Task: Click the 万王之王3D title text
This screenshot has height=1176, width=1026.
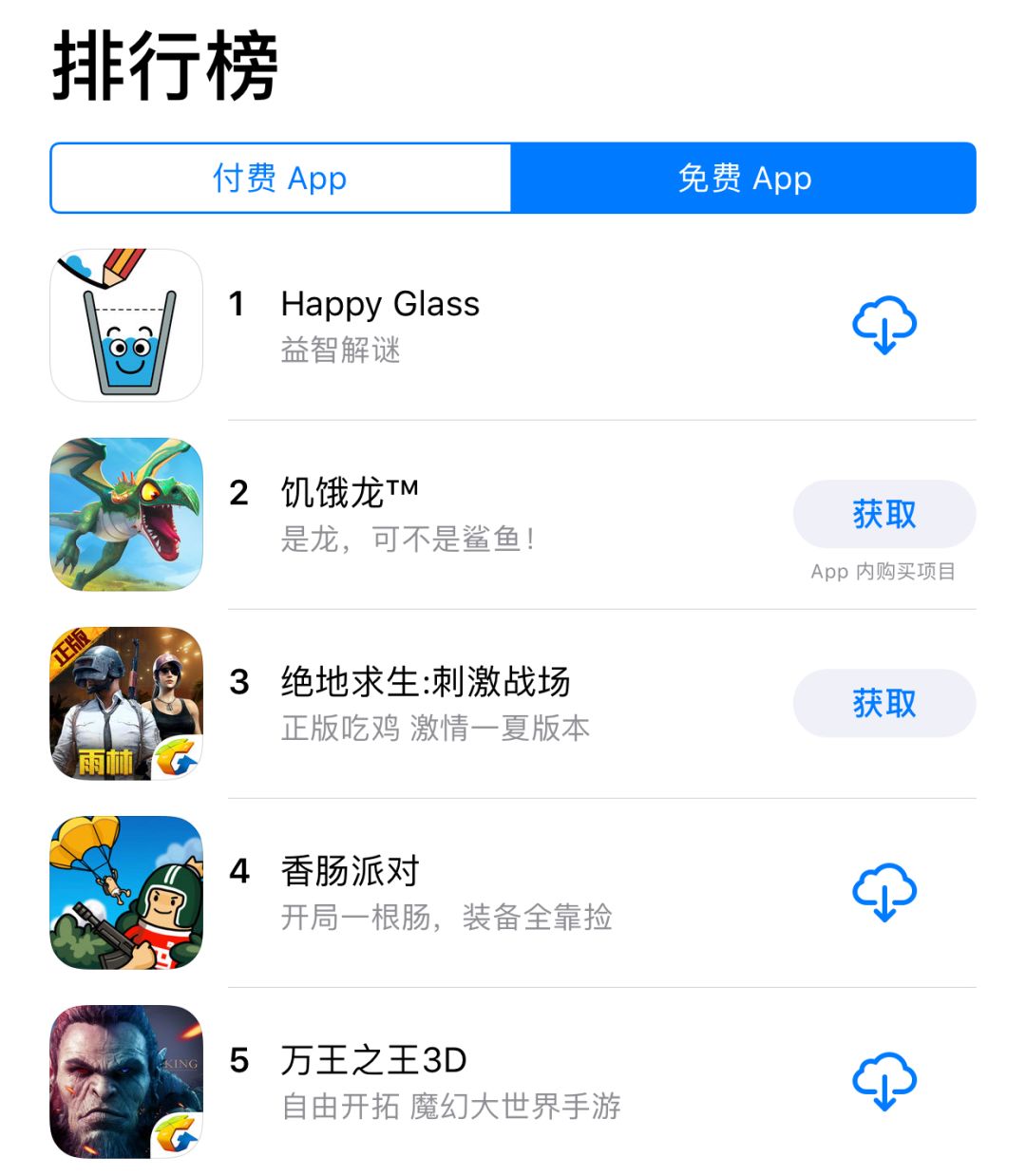Action: pos(373,1059)
